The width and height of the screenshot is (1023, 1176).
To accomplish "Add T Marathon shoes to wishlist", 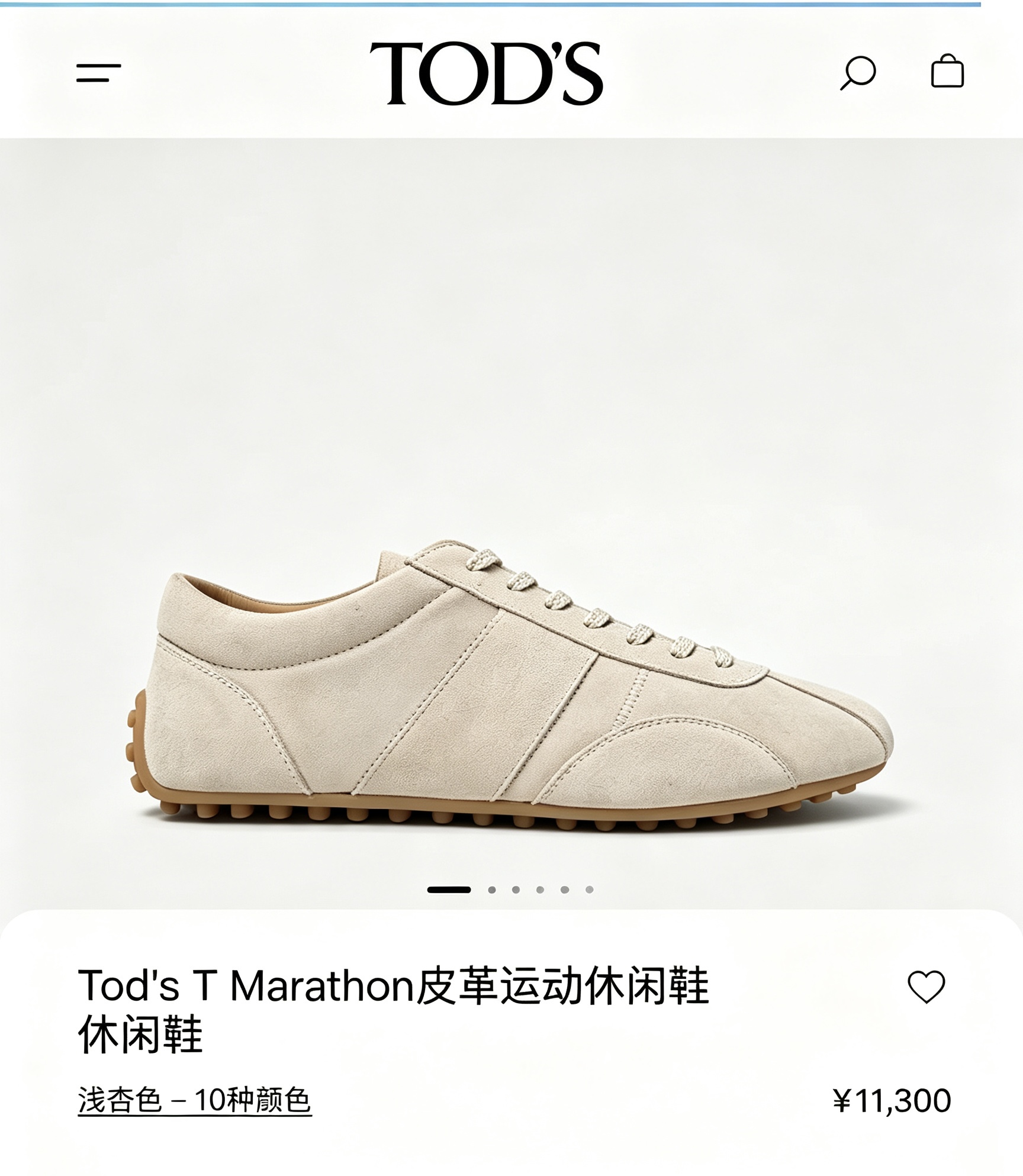I will point(927,987).
